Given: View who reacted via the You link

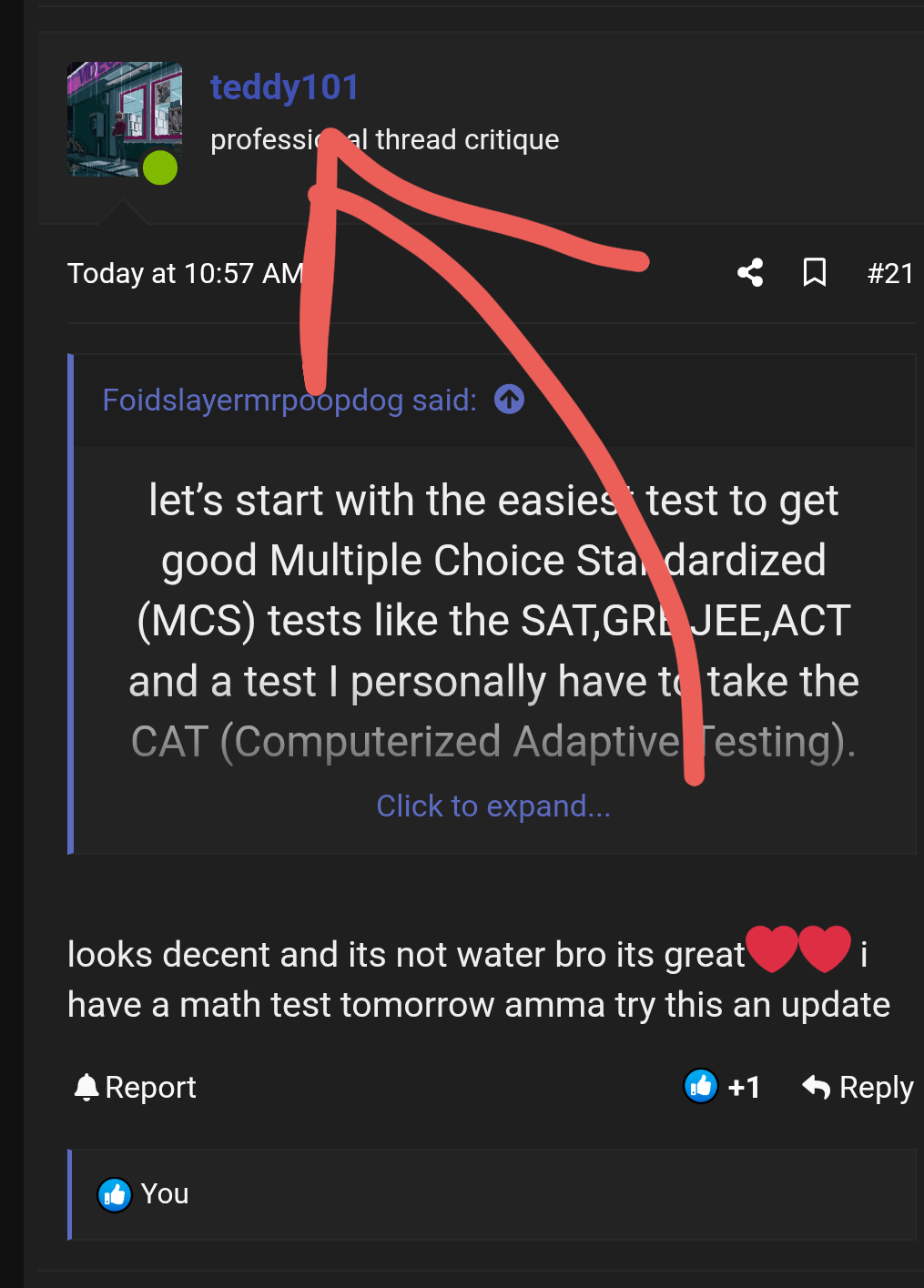Looking at the screenshot, I should 164,1193.
